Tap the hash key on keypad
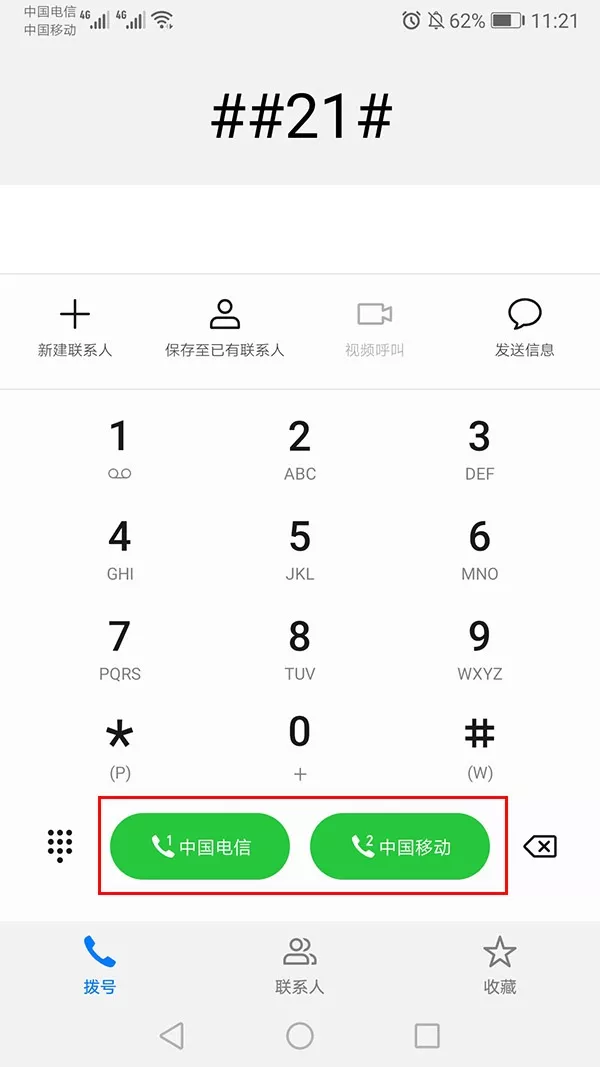Screen dimensions: 600x1067 coord(480,746)
